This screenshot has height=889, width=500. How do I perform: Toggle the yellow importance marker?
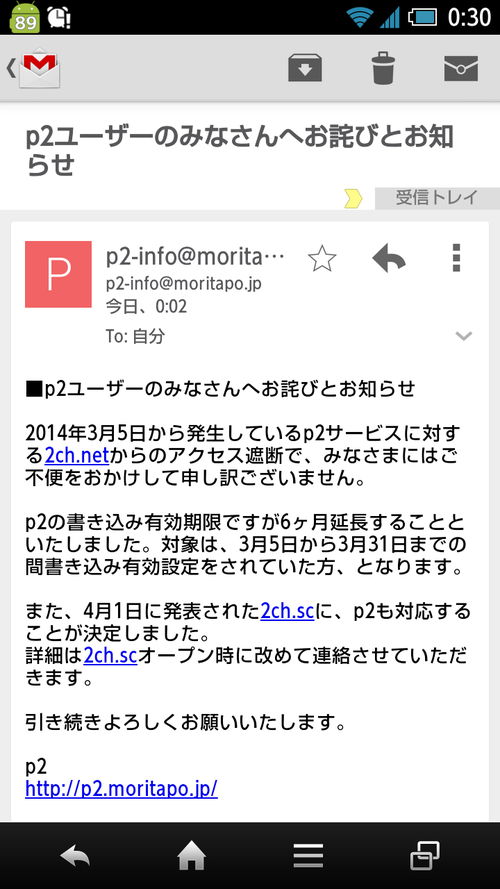click(353, 198)
